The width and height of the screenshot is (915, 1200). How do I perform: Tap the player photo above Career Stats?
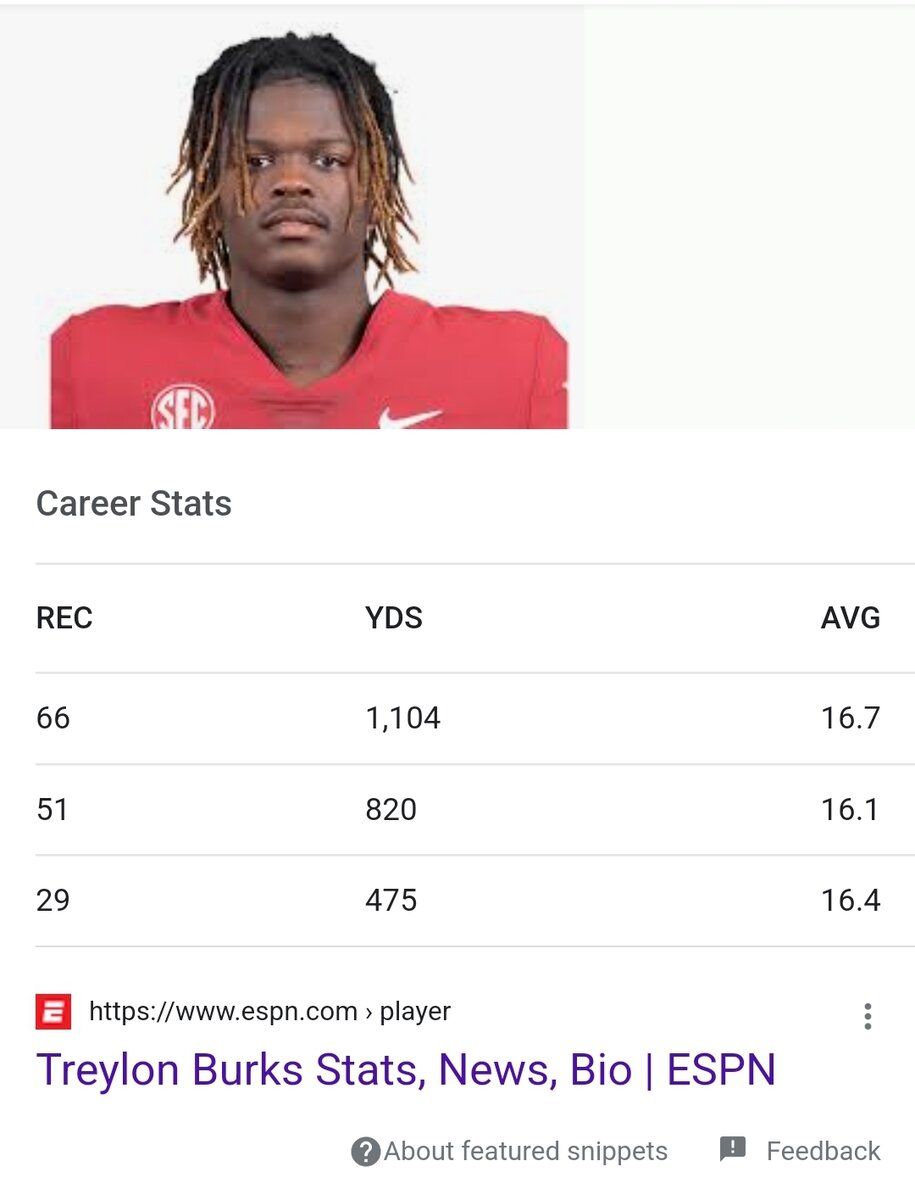point(300,220)
